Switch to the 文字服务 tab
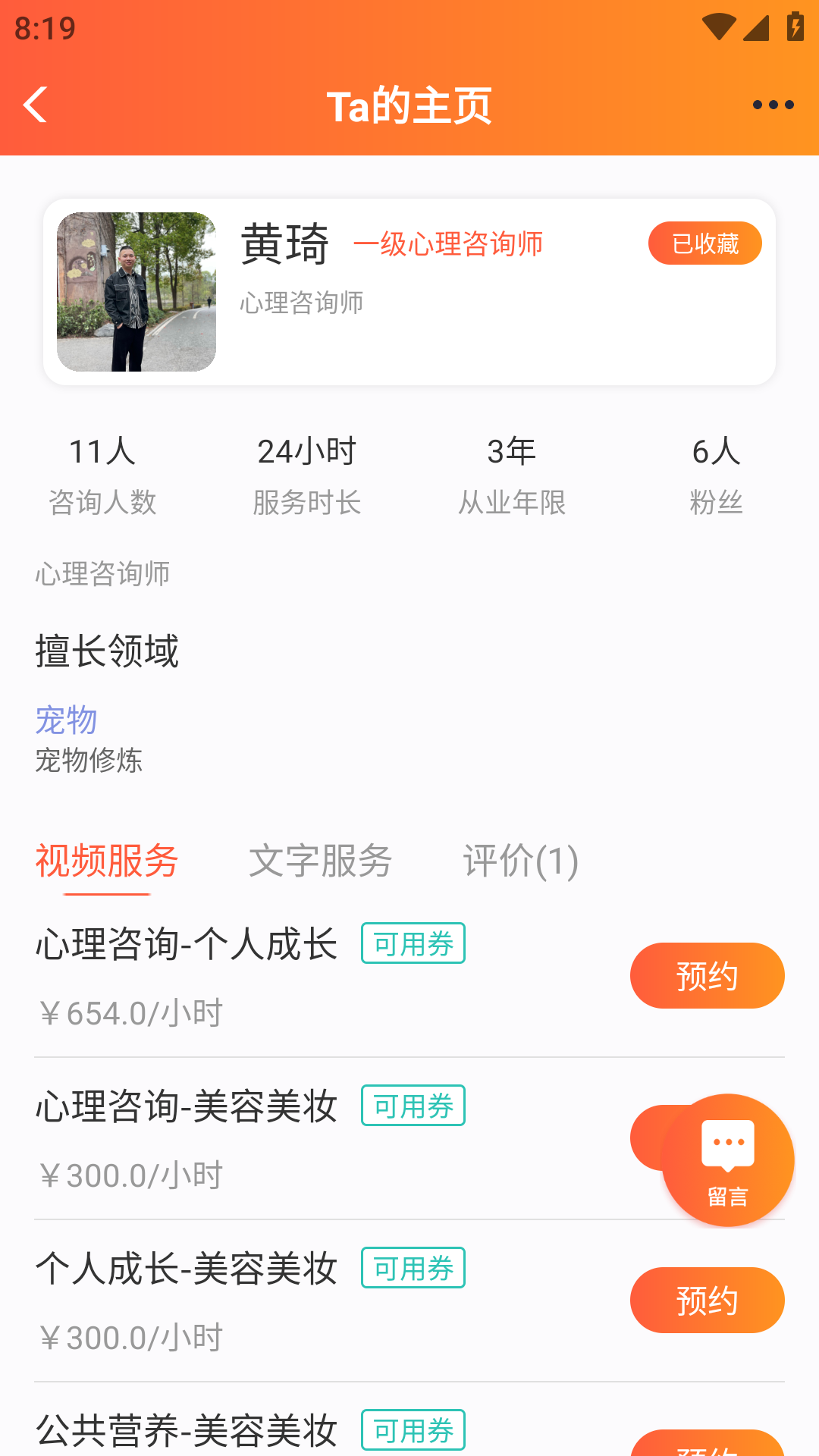The height and width of the screenshot is (1456, 819). (320, 861)
